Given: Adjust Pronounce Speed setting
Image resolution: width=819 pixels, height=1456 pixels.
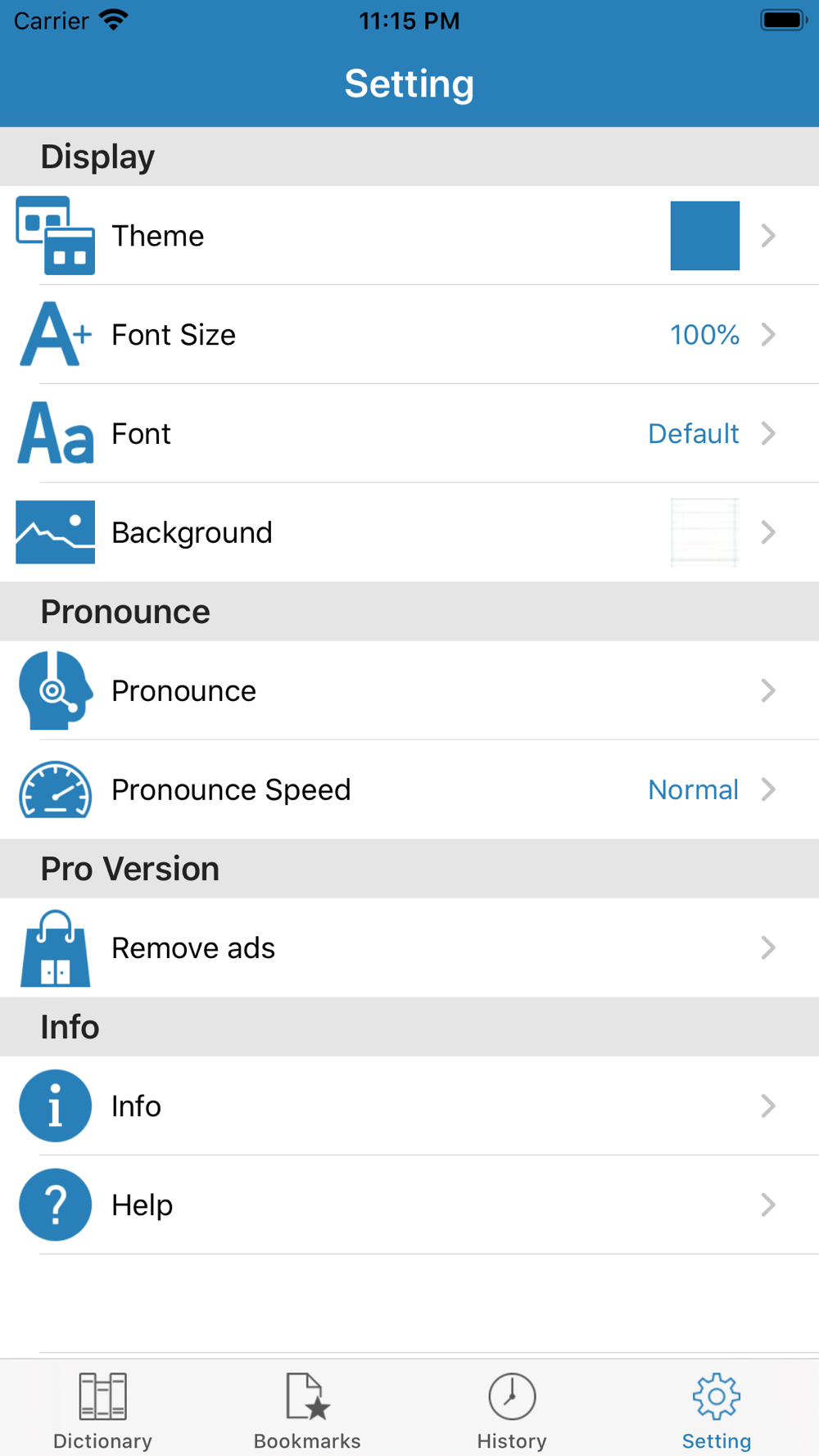Looking at the screenshot, I should [x=409, y=789].
